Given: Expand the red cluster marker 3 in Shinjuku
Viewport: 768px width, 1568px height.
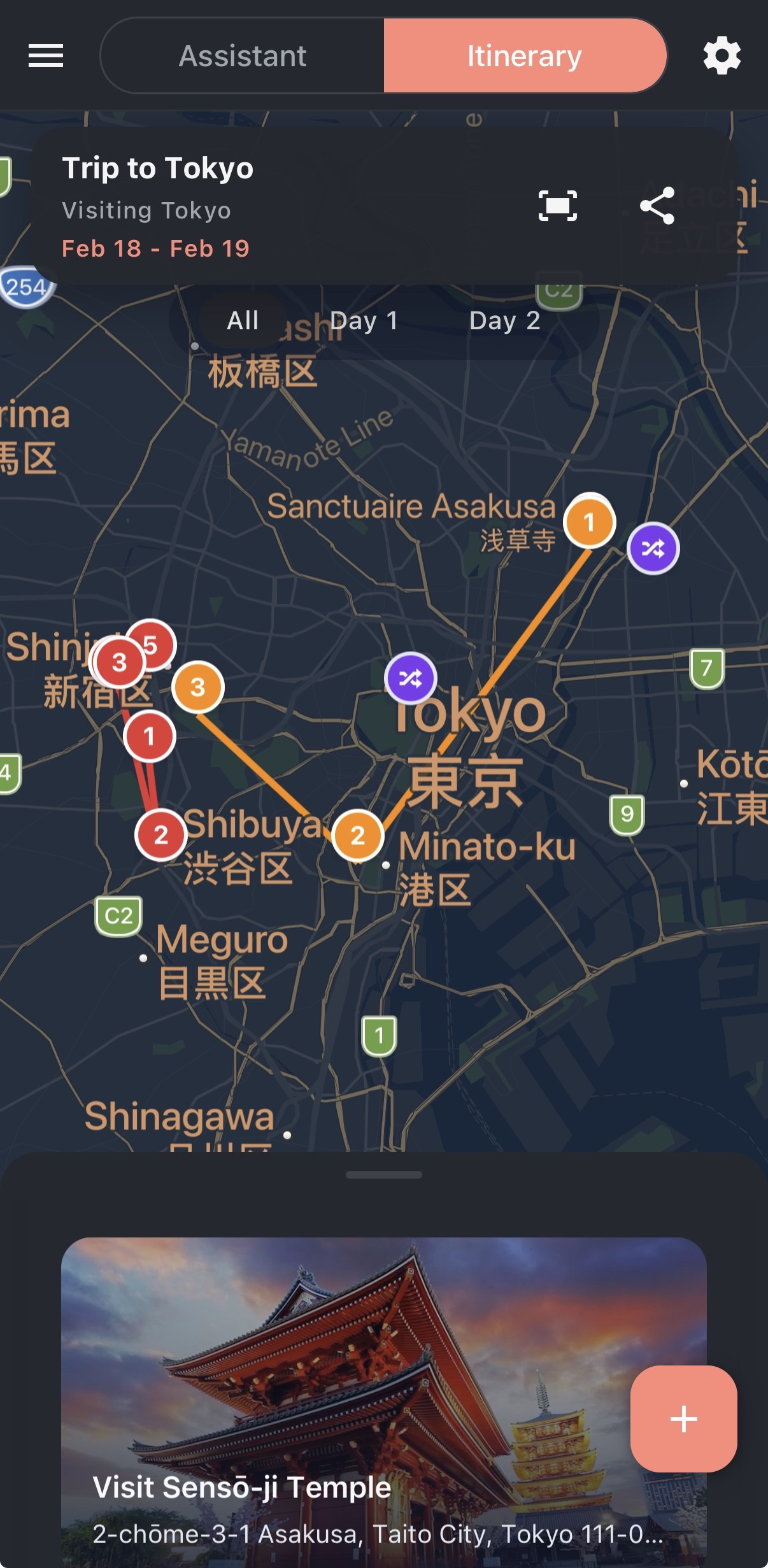Looking at the screenshot, I should coord(118,662).
